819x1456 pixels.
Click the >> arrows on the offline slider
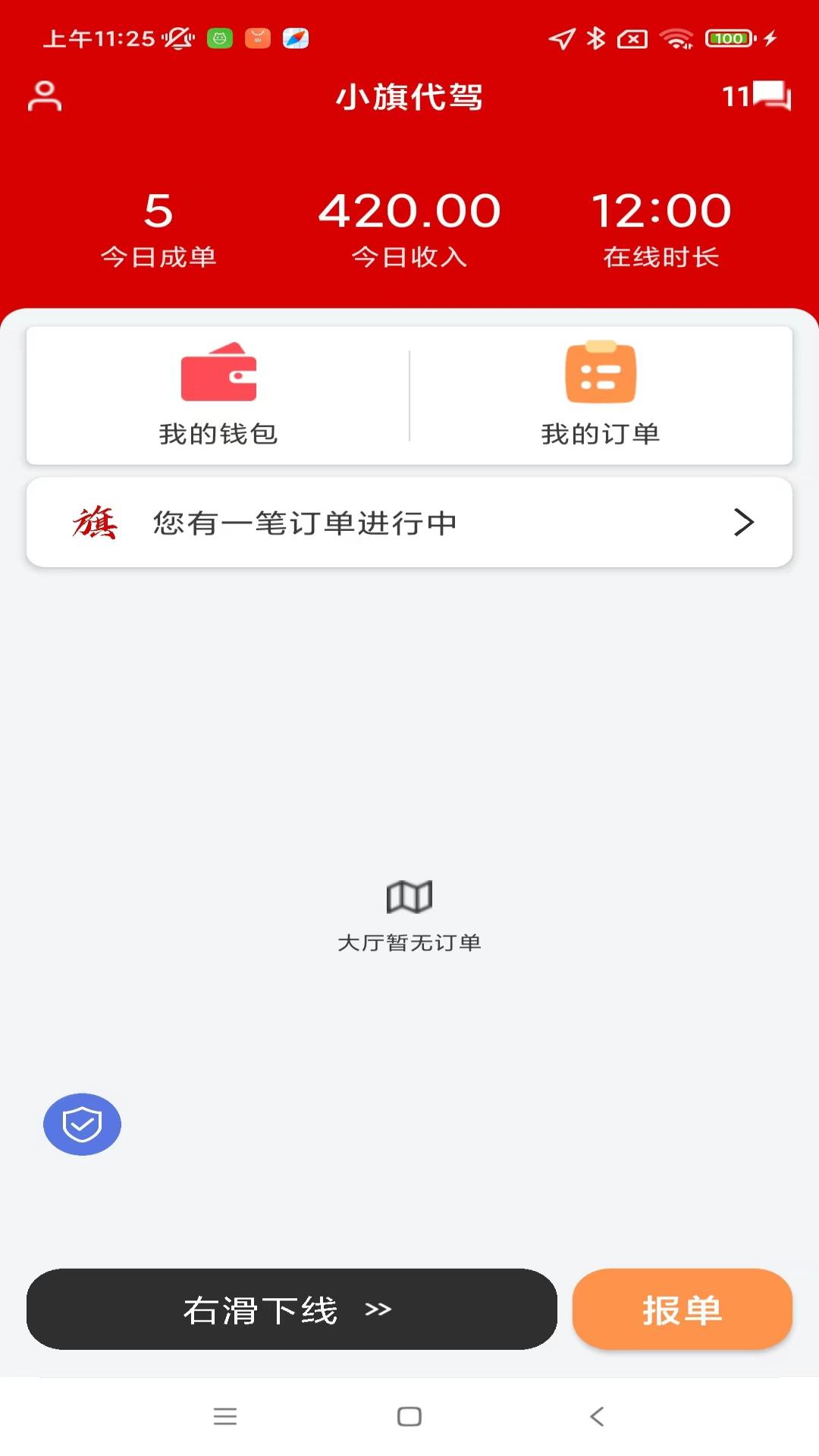click(379, 1310)
